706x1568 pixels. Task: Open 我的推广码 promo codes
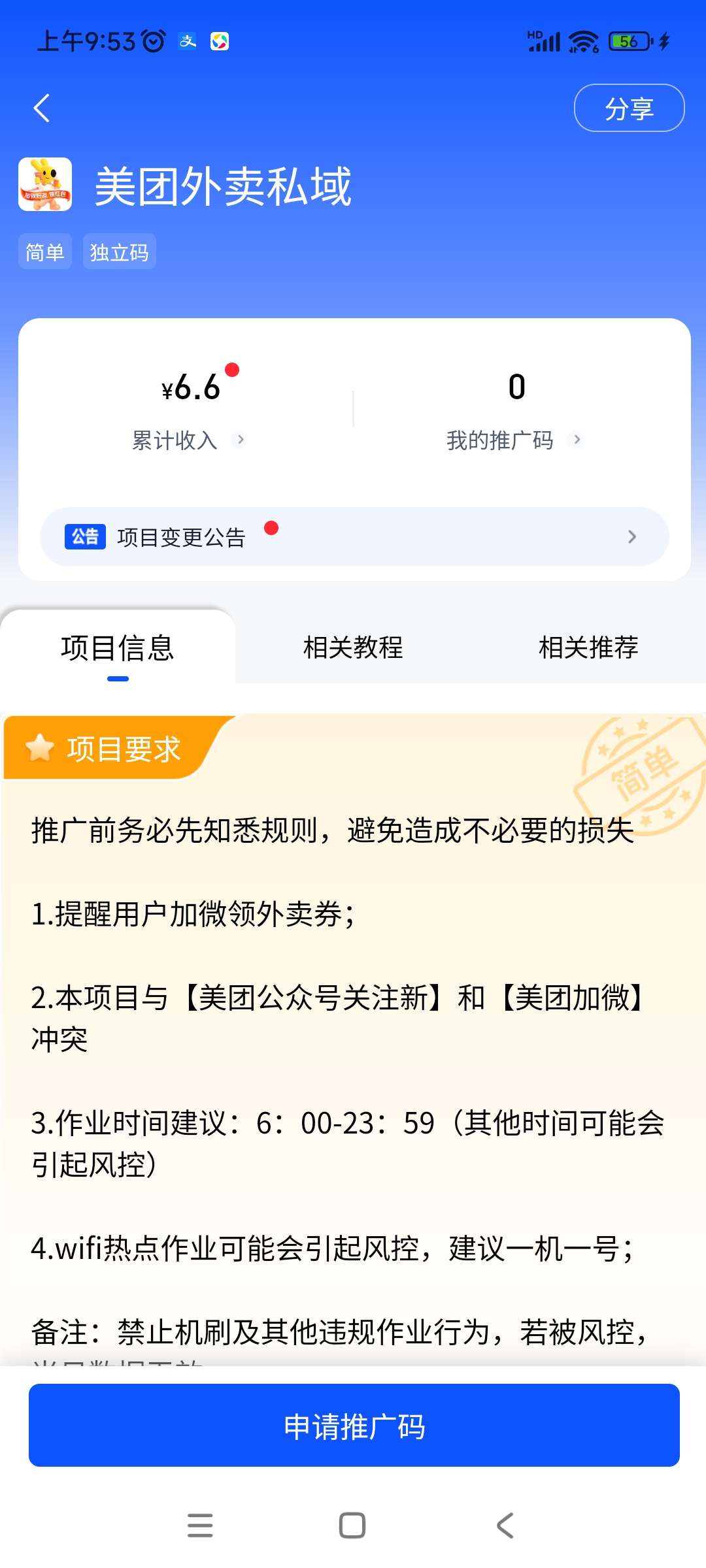[x=514, y=440]
